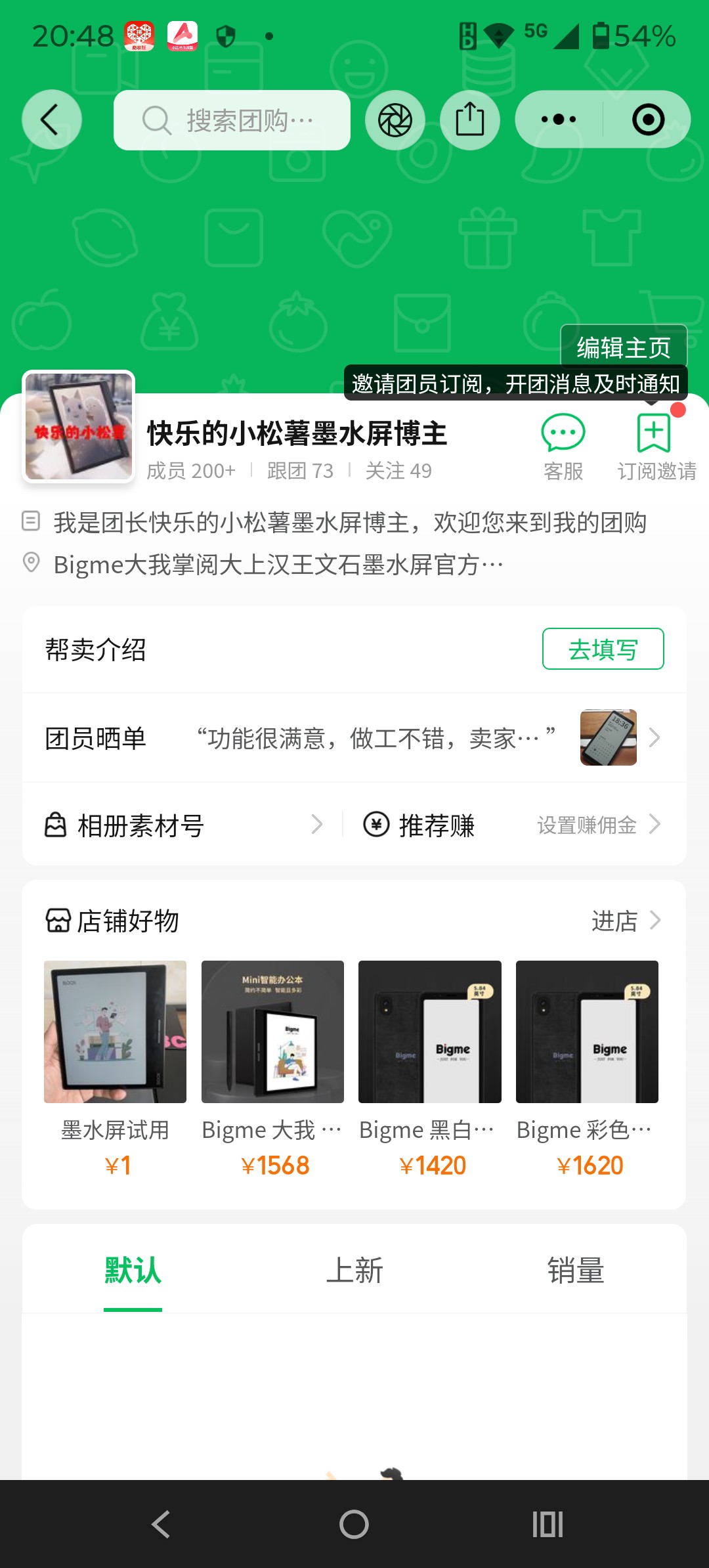The height and width of the screenshot is (1568, 709).
Task: Open the mini-program more options menu
Action: click(x=559, y=120)
